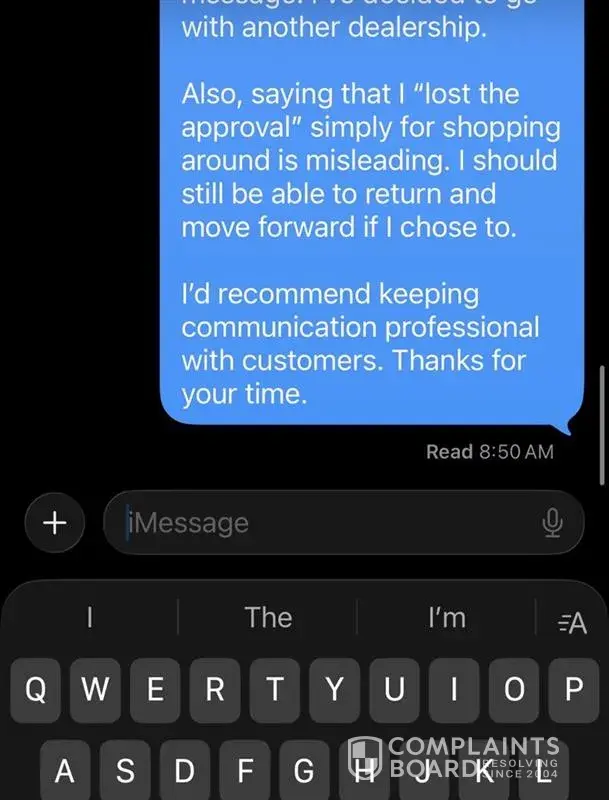Image resolution: width=609 pixels, height=800 pixels.
Task: Choose the predictive suggestion "I"
Action: point(90,618)
